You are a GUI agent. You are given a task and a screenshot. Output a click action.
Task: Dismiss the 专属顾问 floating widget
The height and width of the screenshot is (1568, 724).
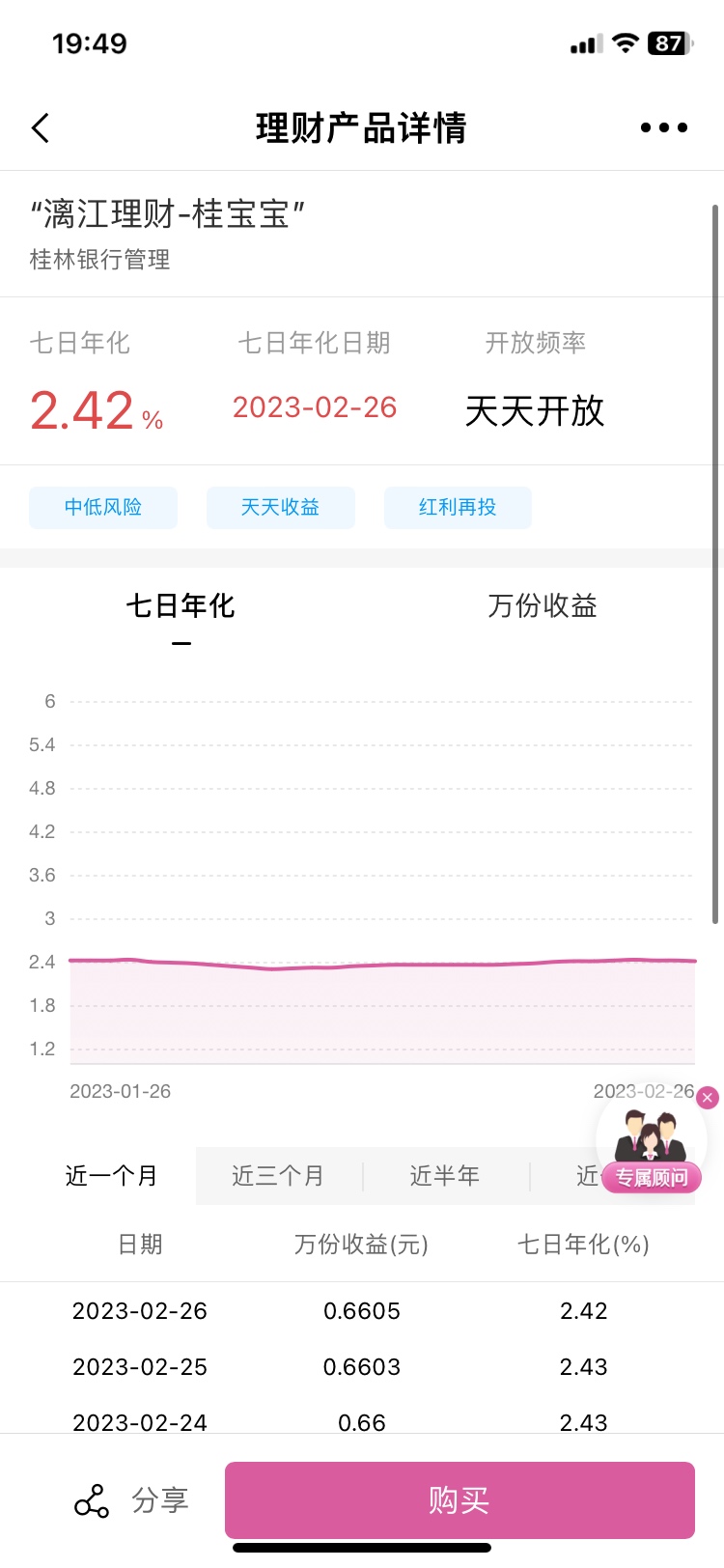pos(708,1098)
